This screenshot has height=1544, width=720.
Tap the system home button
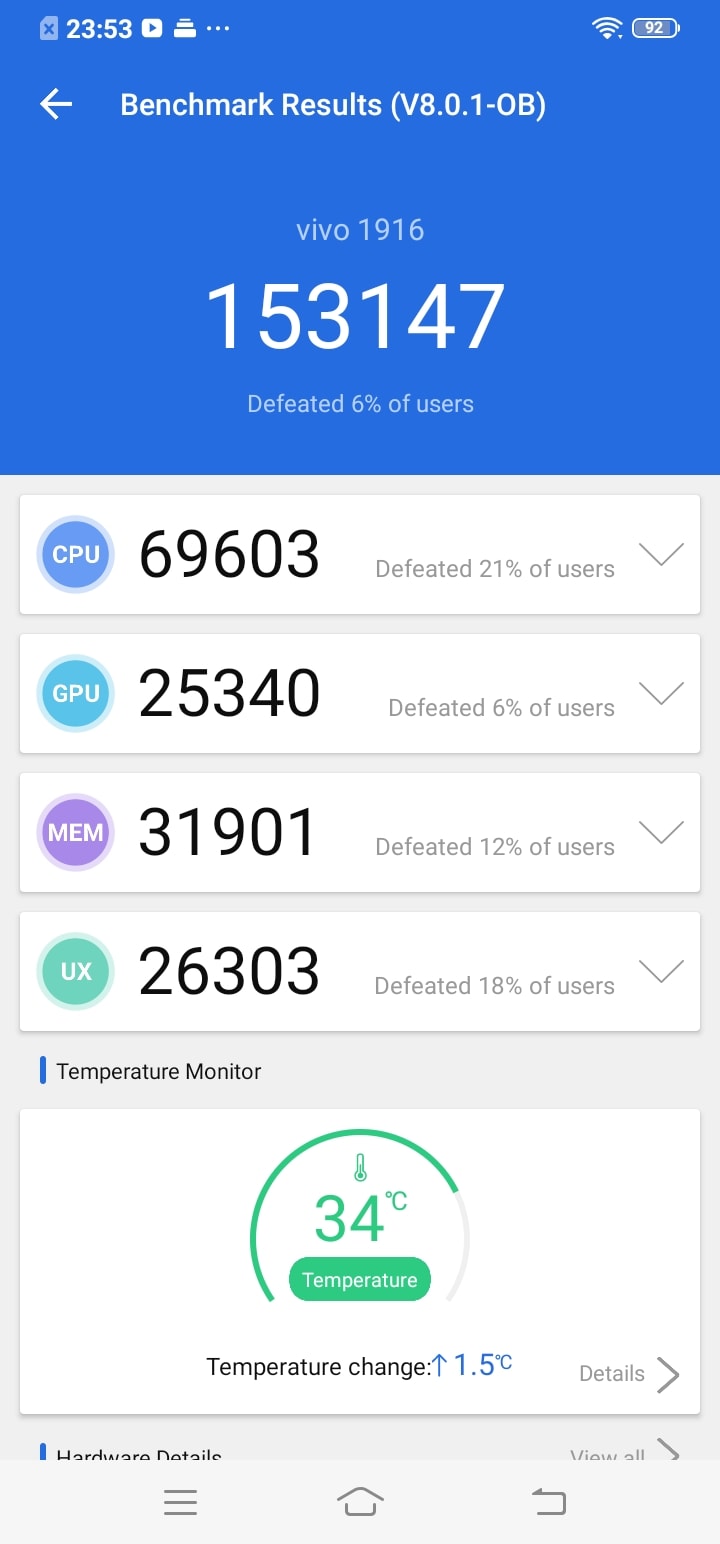click(x=360, y=1502)
